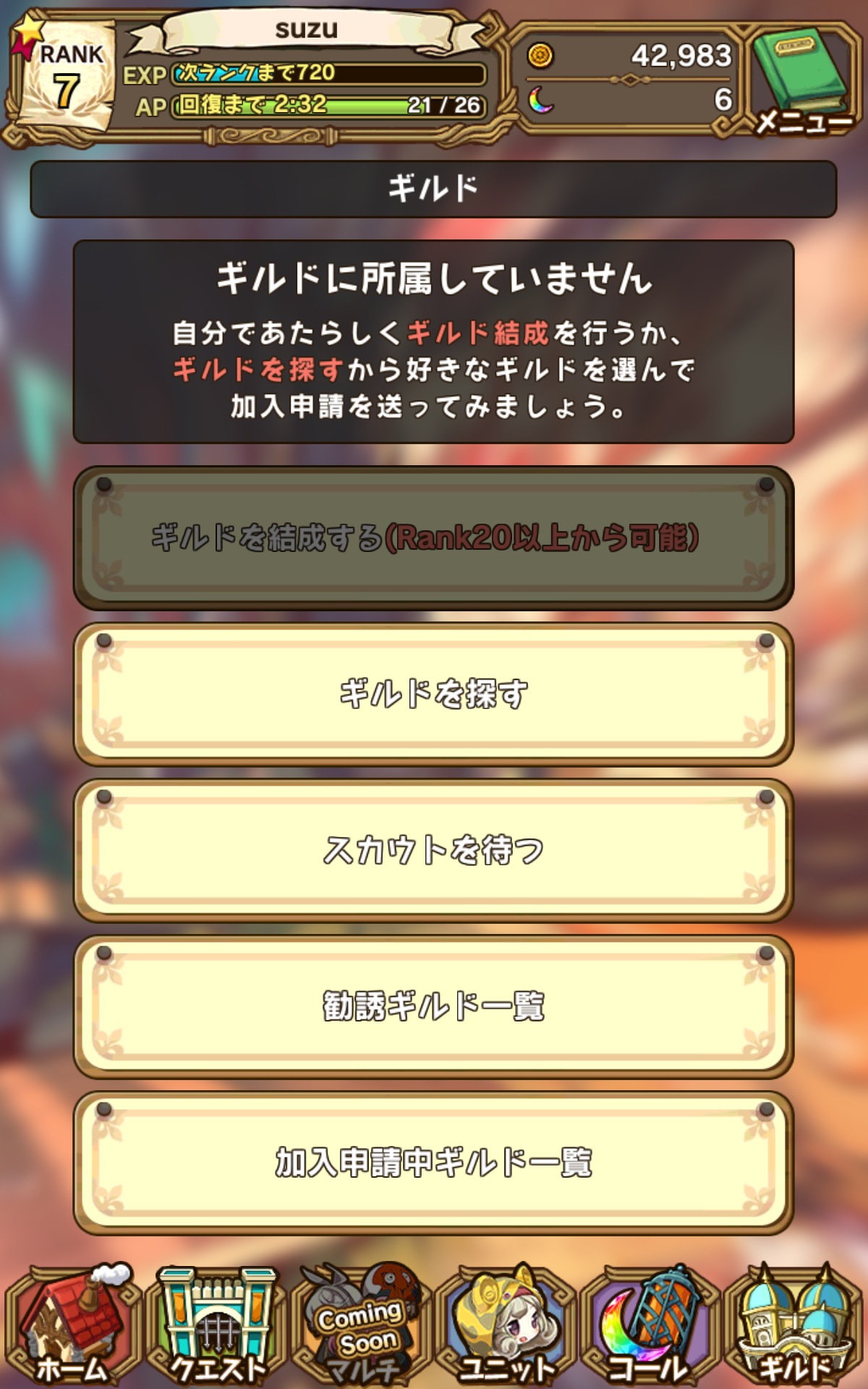Tap the Coming Soon マルチ tab
Screen dimensions: 868x1389
tap(362, 1324)
